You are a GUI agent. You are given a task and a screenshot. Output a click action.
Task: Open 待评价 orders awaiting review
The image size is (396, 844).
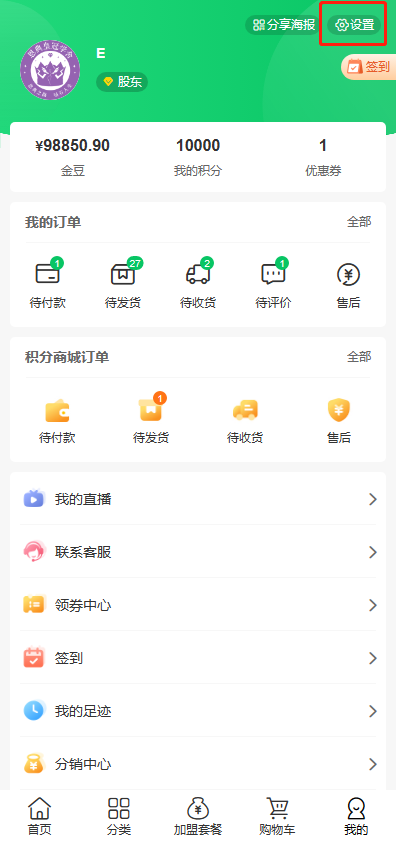pyautogui.click(x=273, y=284)
